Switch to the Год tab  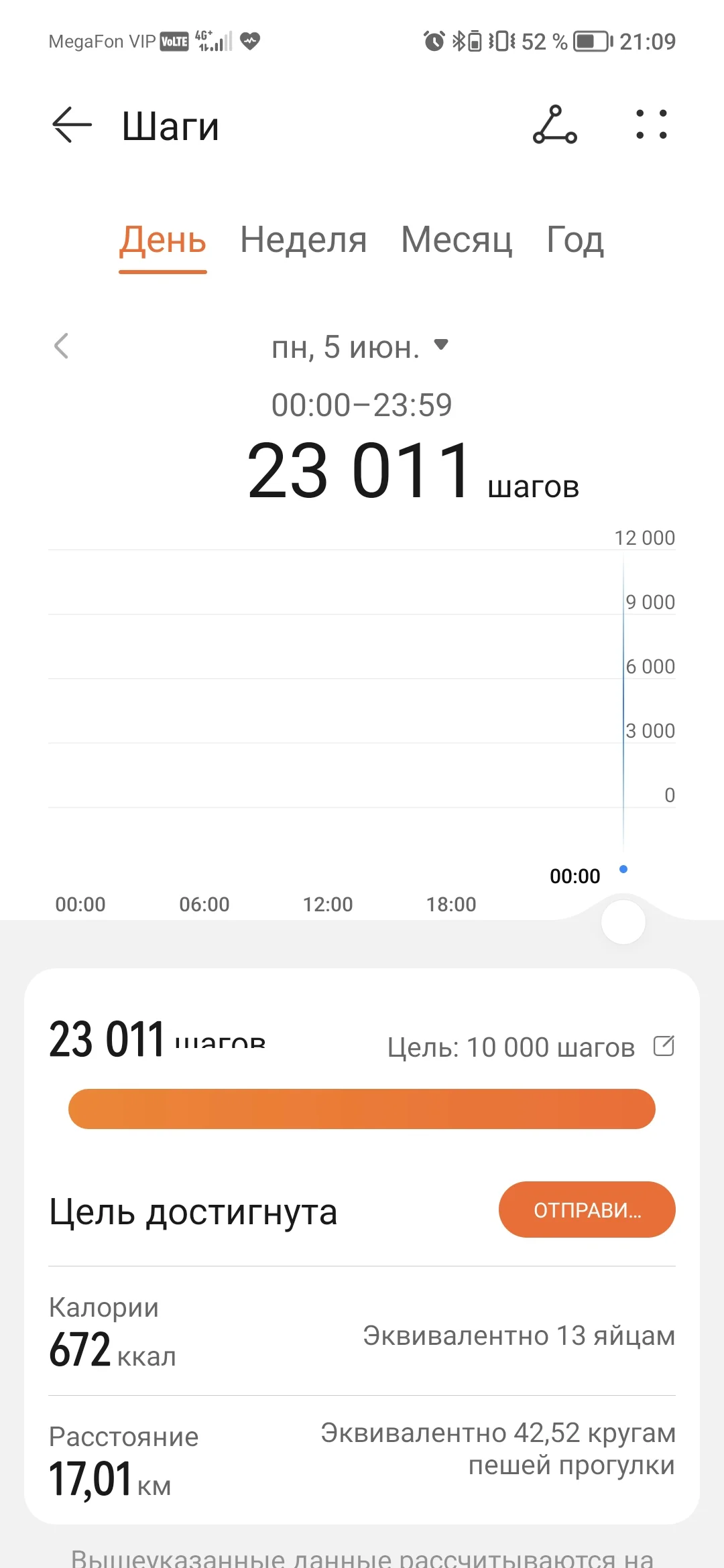coord(575,240)
